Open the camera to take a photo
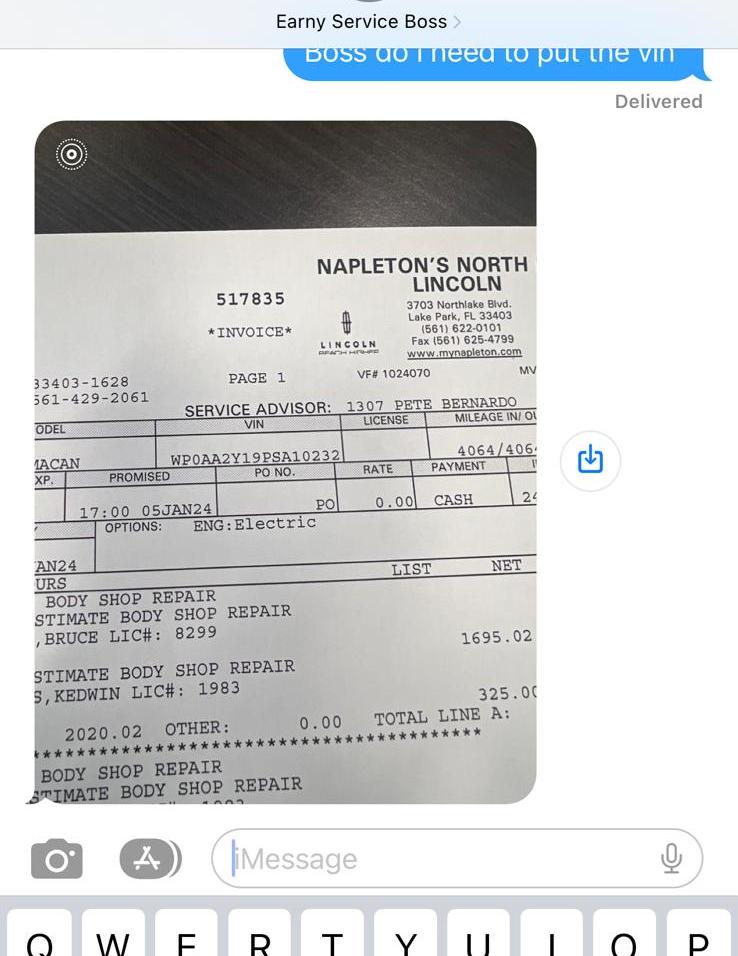 [57, 859]
